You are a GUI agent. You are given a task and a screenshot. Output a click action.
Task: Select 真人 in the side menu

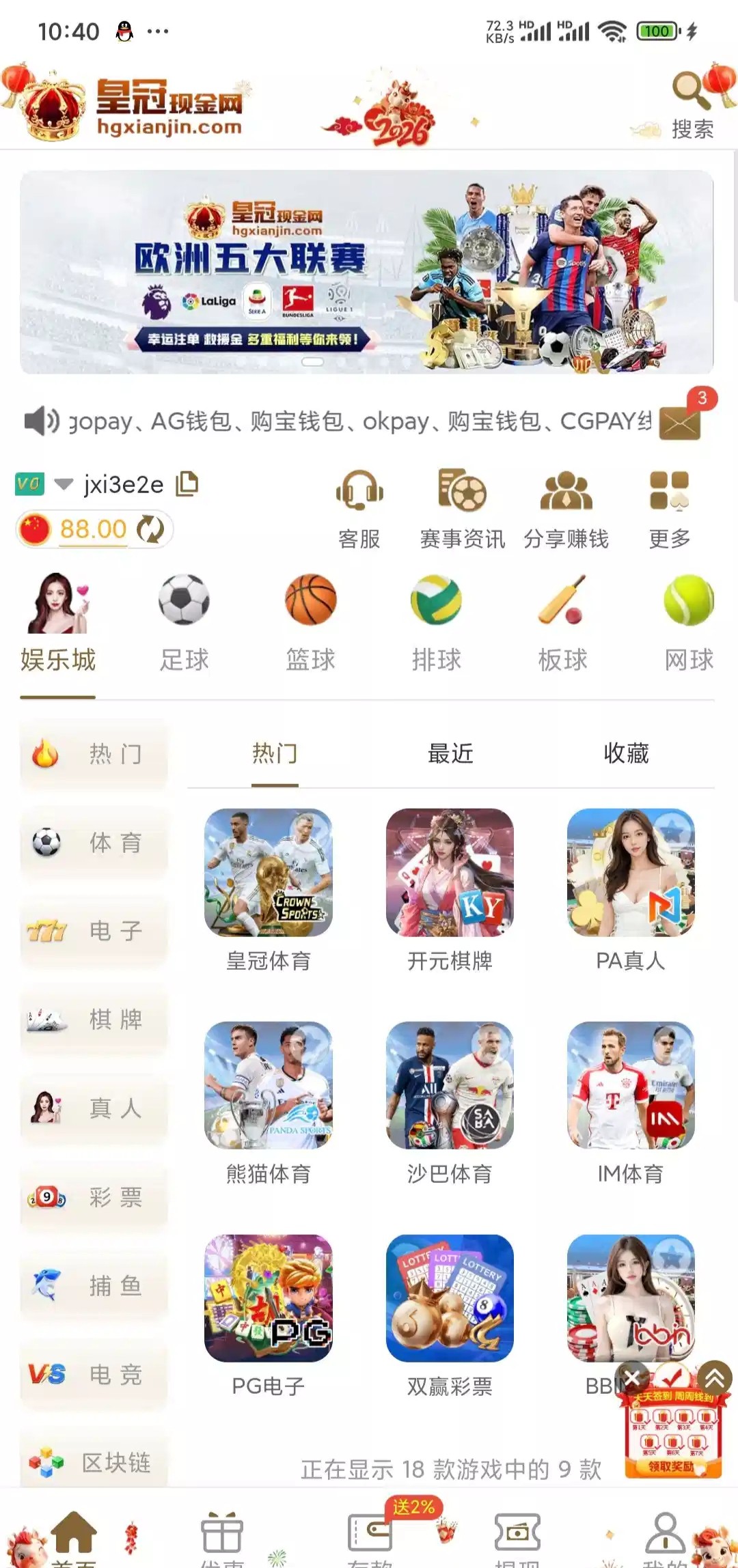click(94, 1108)
